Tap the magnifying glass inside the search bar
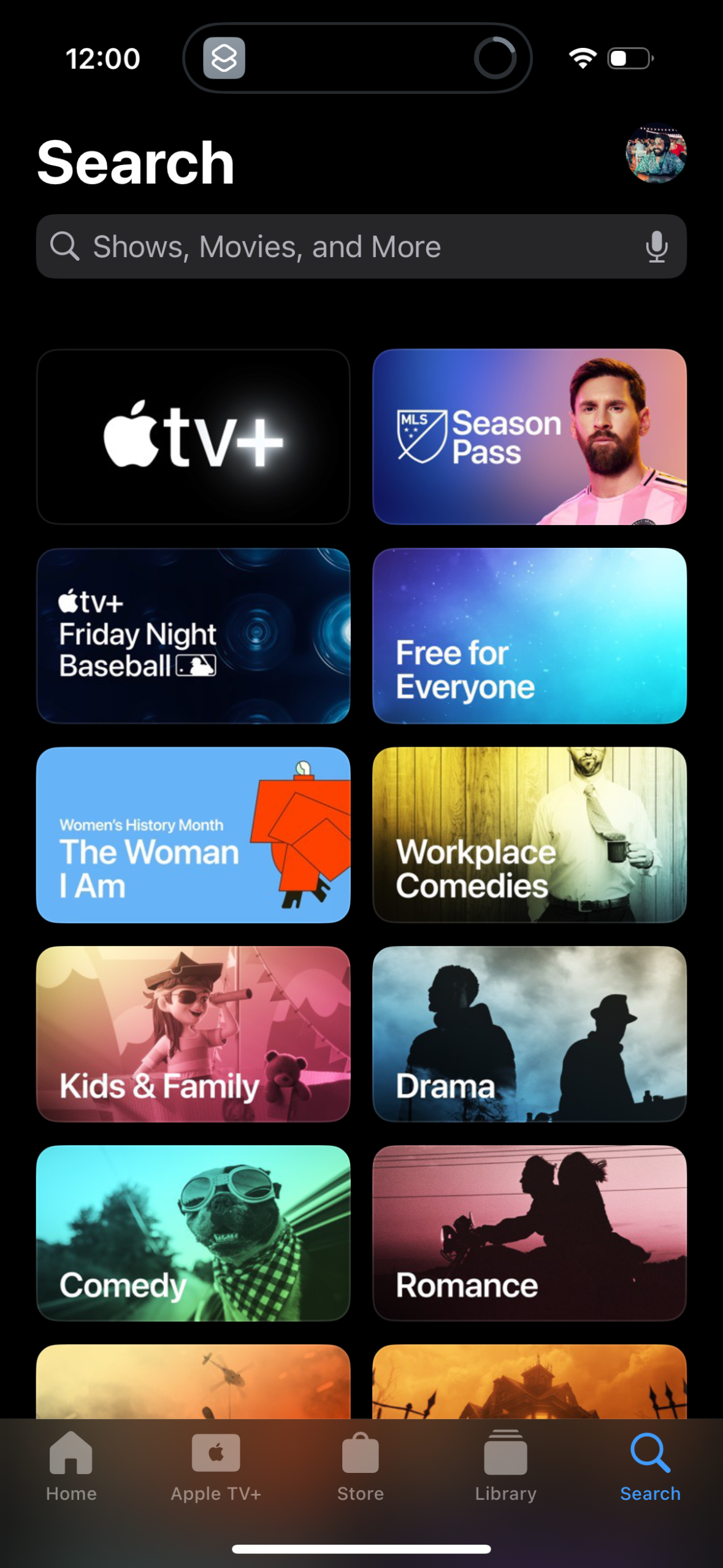The image size is (723, 1568). click(65, 246)
